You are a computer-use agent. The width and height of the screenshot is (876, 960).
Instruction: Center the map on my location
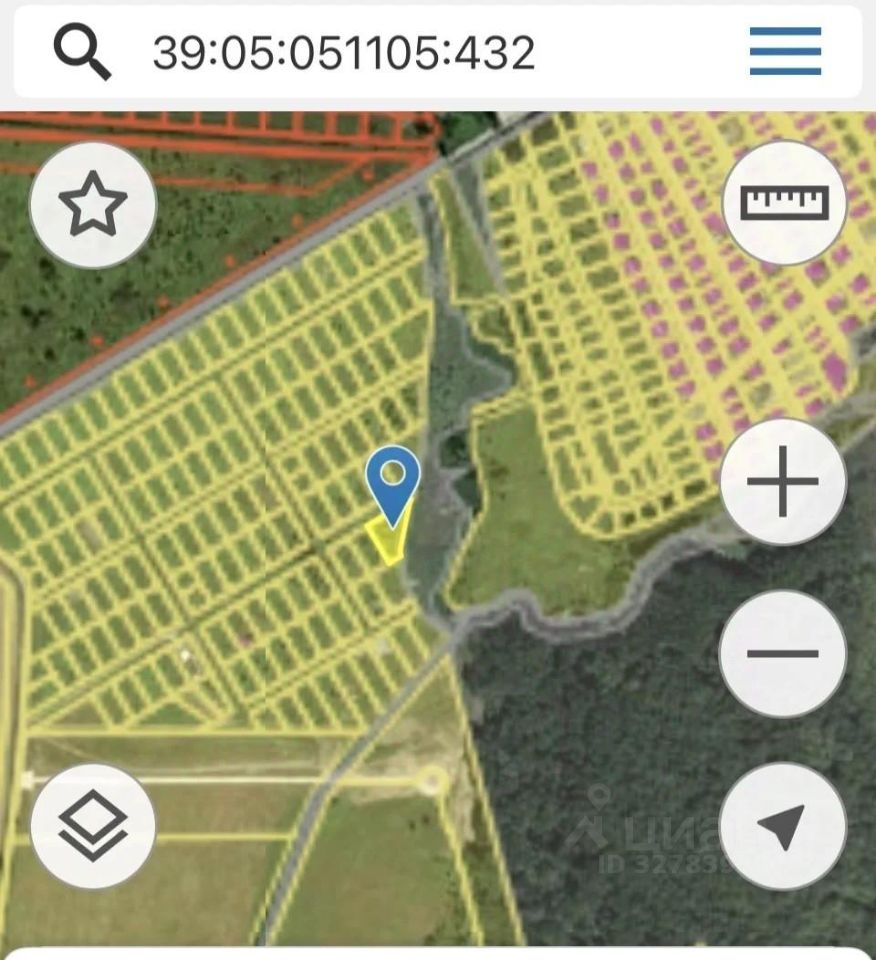point(783,826)
